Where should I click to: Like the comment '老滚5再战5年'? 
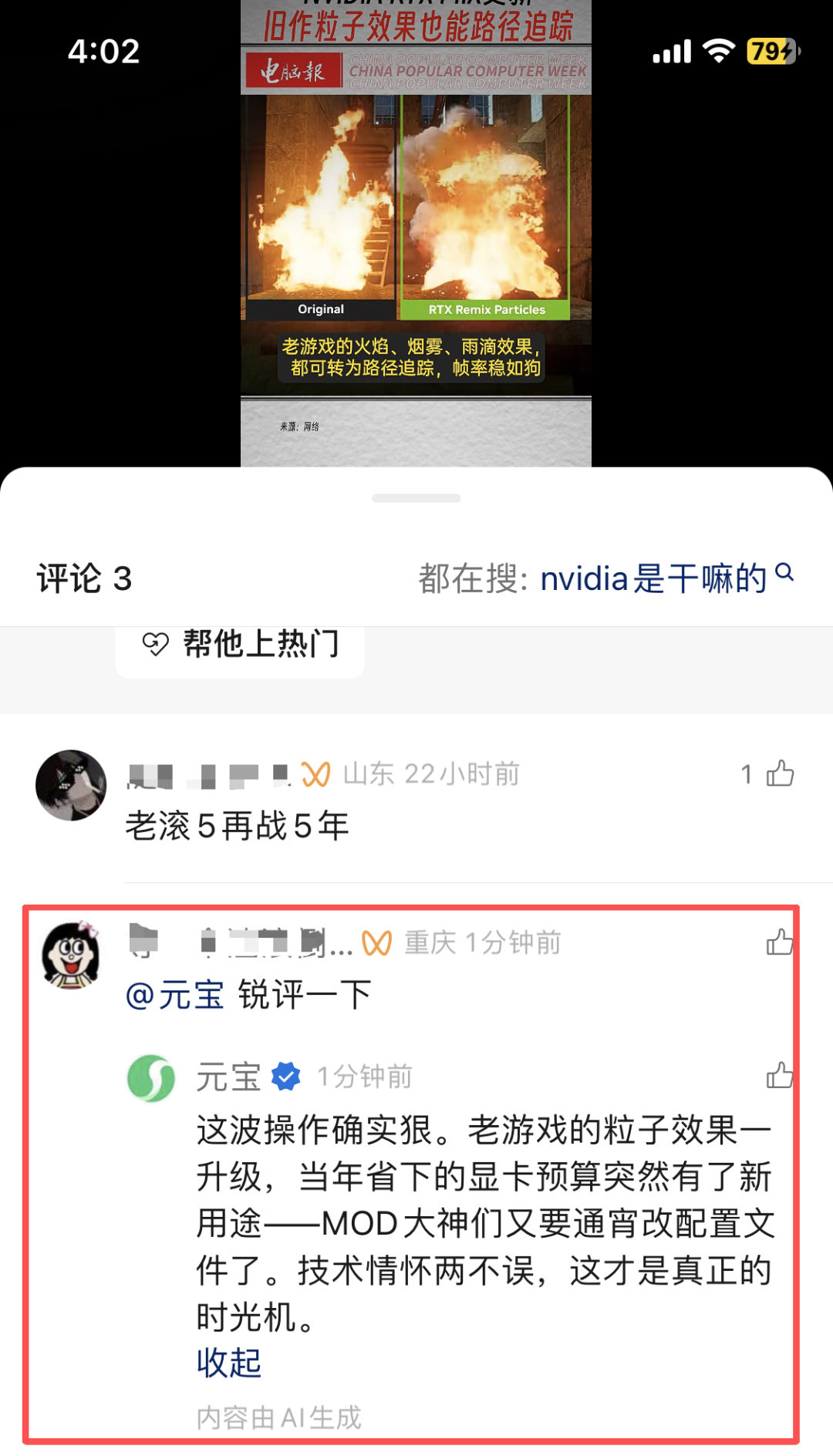pos(779,773)
